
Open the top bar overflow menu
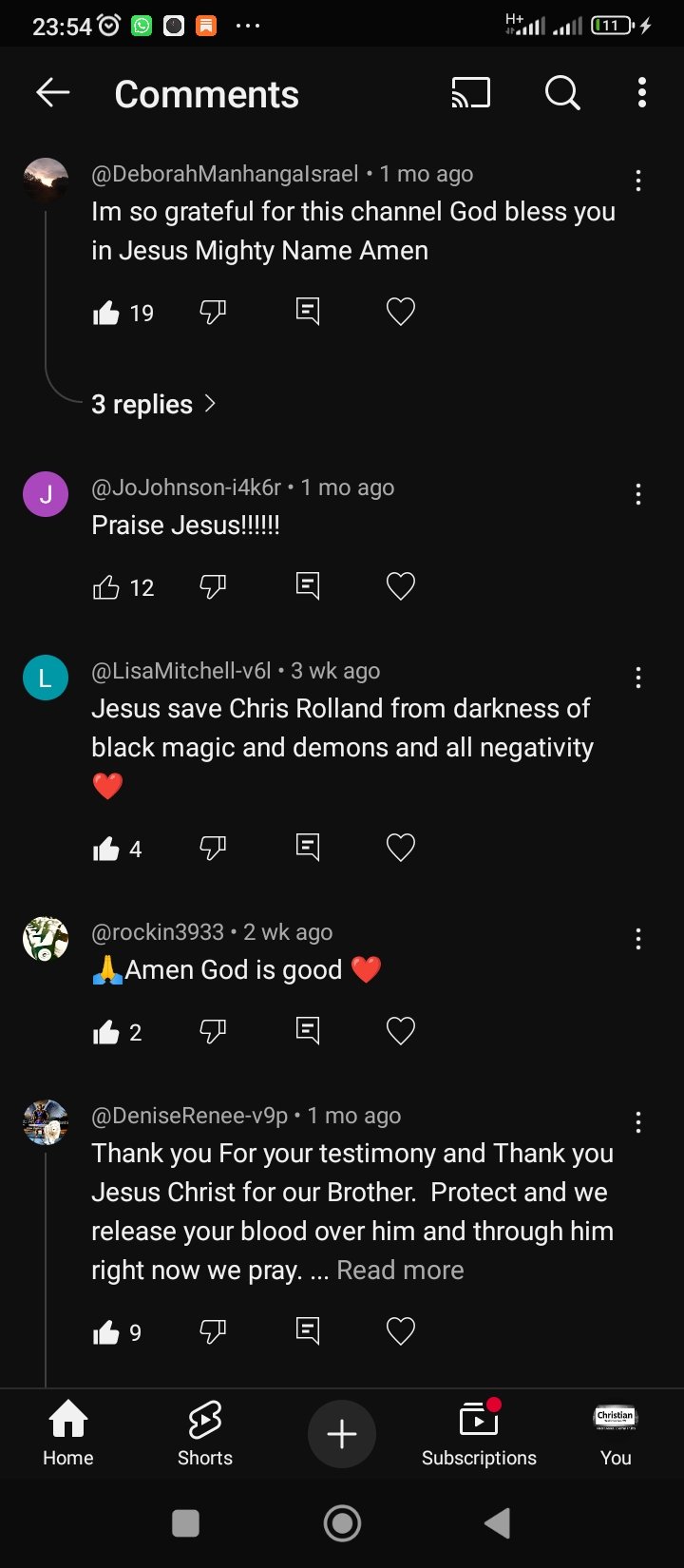click(x=642, y=92)
